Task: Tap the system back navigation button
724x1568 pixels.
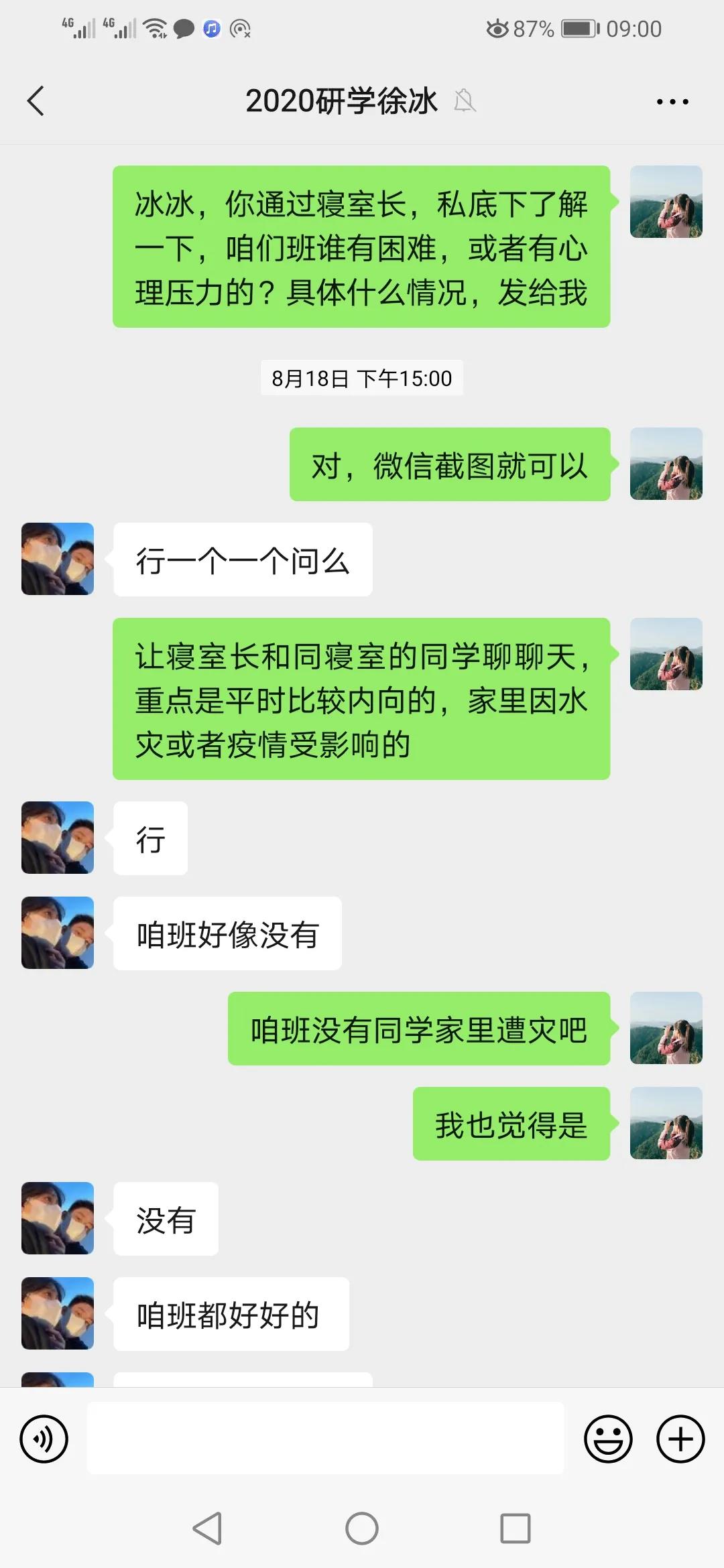Action: [x=207, y=1528]
